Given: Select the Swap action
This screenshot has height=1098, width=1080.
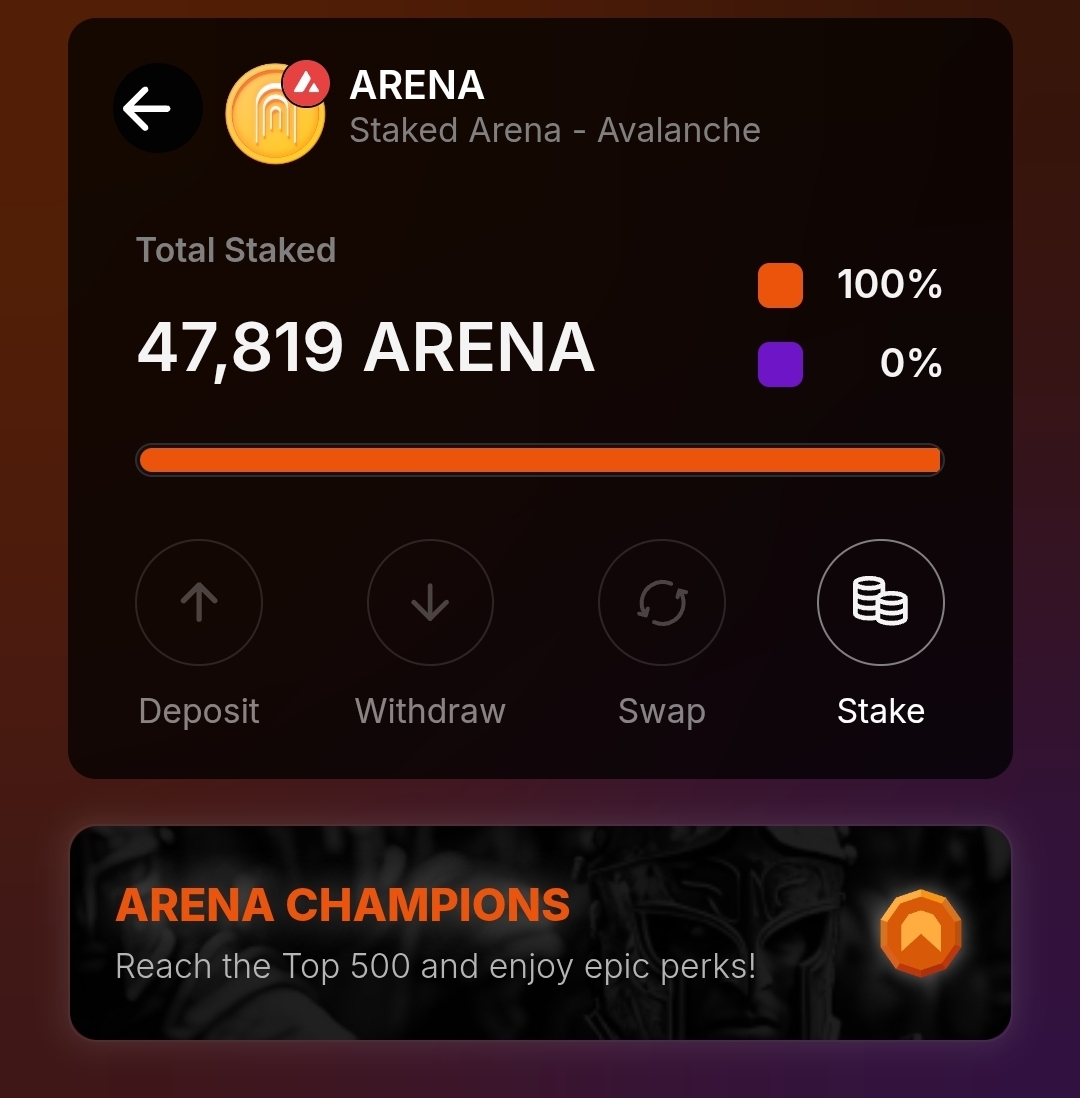Looking at the screenshot, I should (x=661, y=603).
